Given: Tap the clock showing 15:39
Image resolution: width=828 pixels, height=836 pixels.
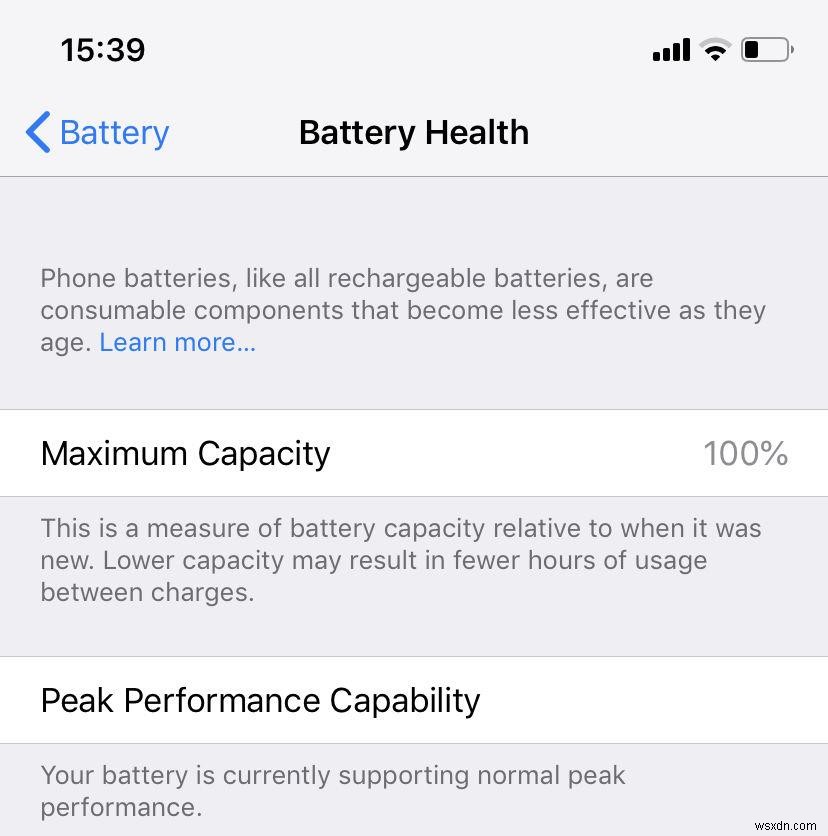Looking at the screenshot, I should click(100, 49).
